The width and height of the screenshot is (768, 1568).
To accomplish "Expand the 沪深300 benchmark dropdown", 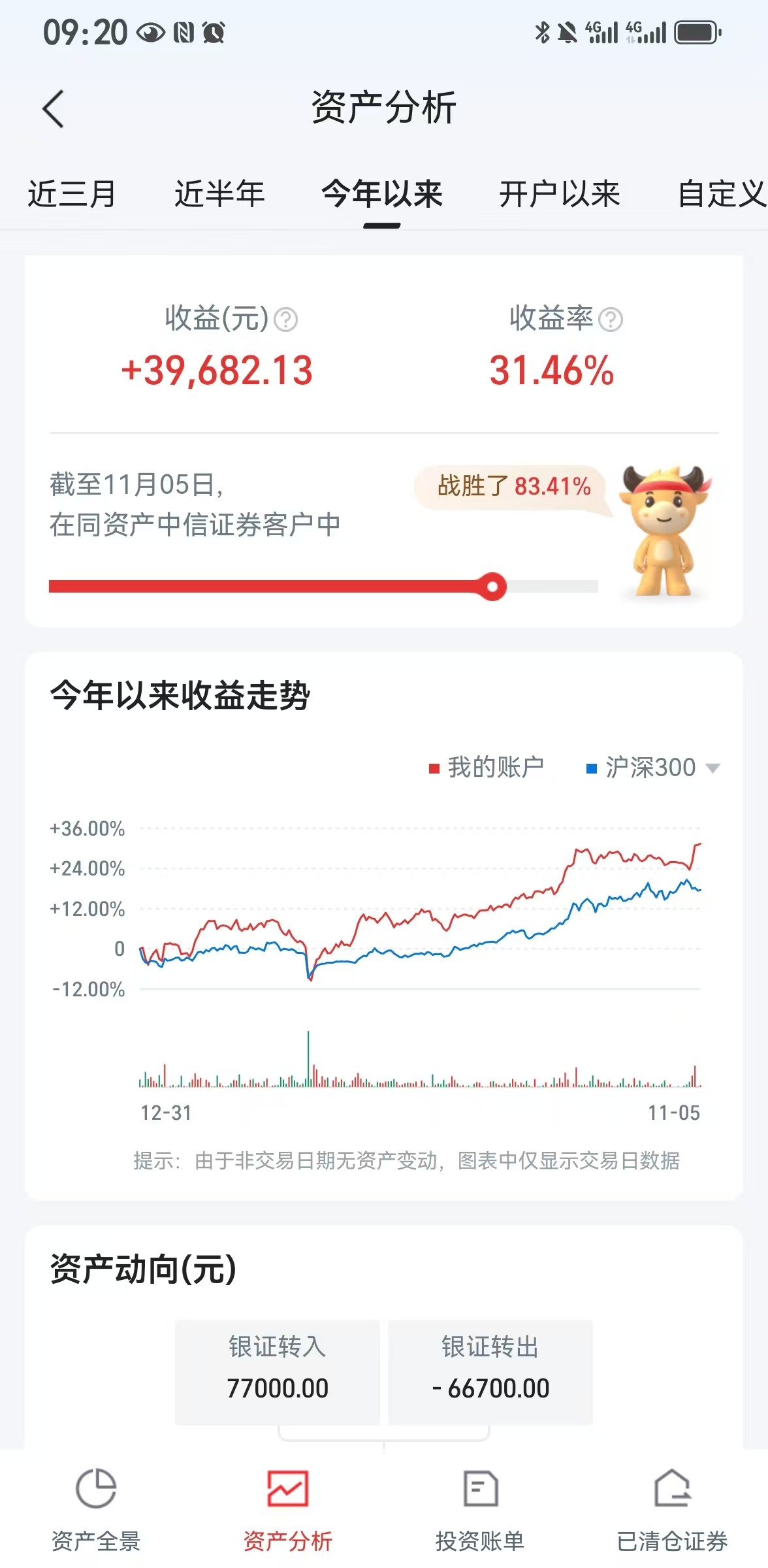I will click(713, 768).
